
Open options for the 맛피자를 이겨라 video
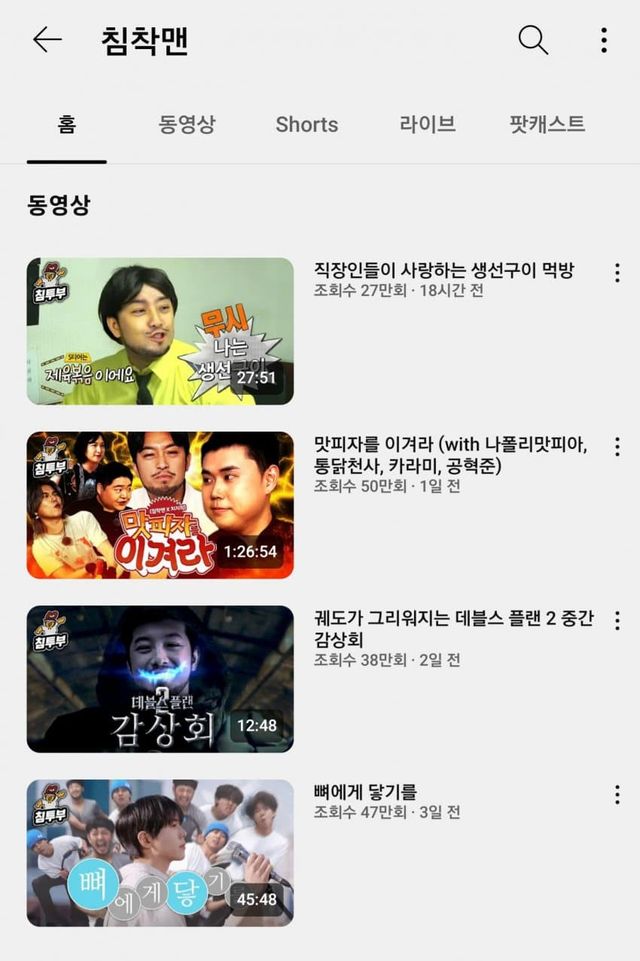tap(617, 447)
